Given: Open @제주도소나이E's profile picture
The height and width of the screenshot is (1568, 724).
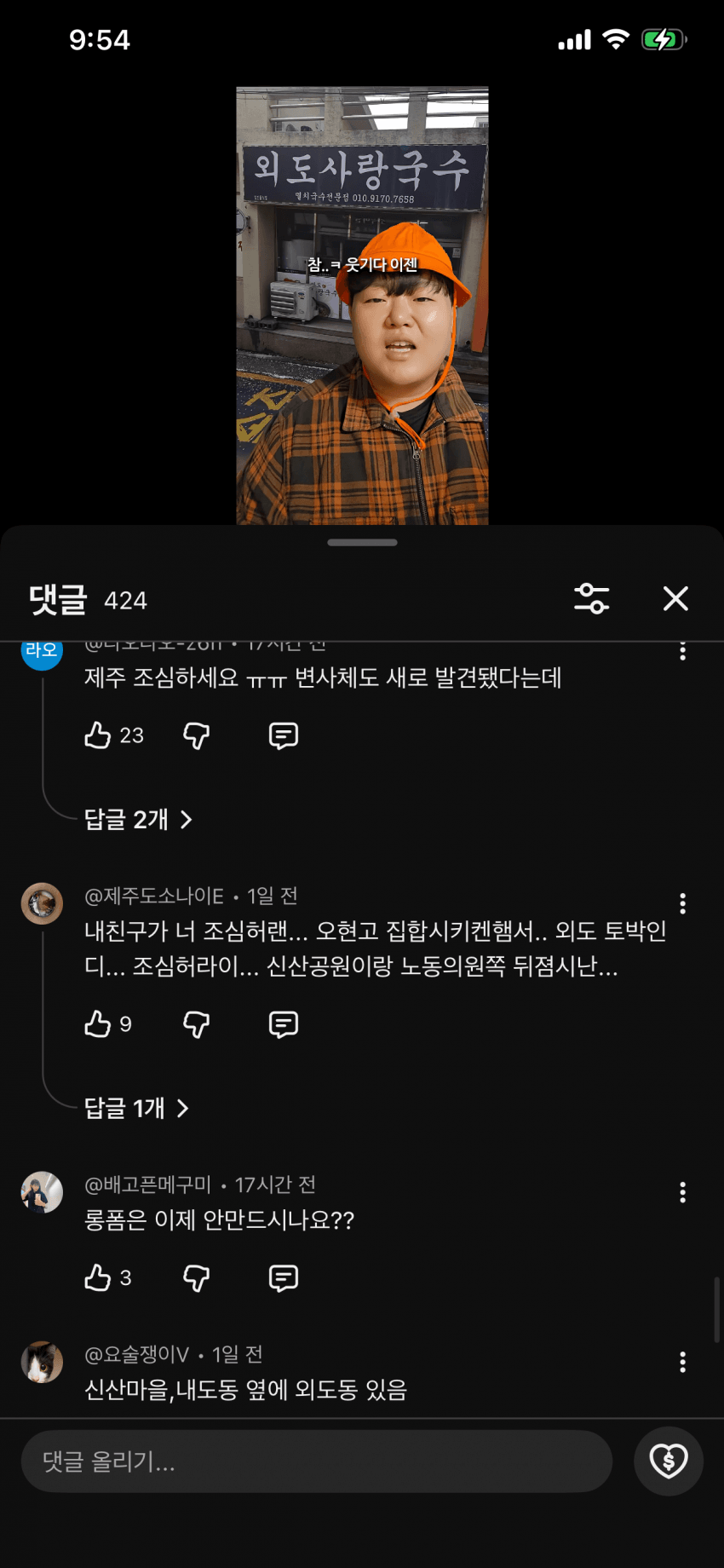Looking at the screenshot, I should [x=42, y=903].
